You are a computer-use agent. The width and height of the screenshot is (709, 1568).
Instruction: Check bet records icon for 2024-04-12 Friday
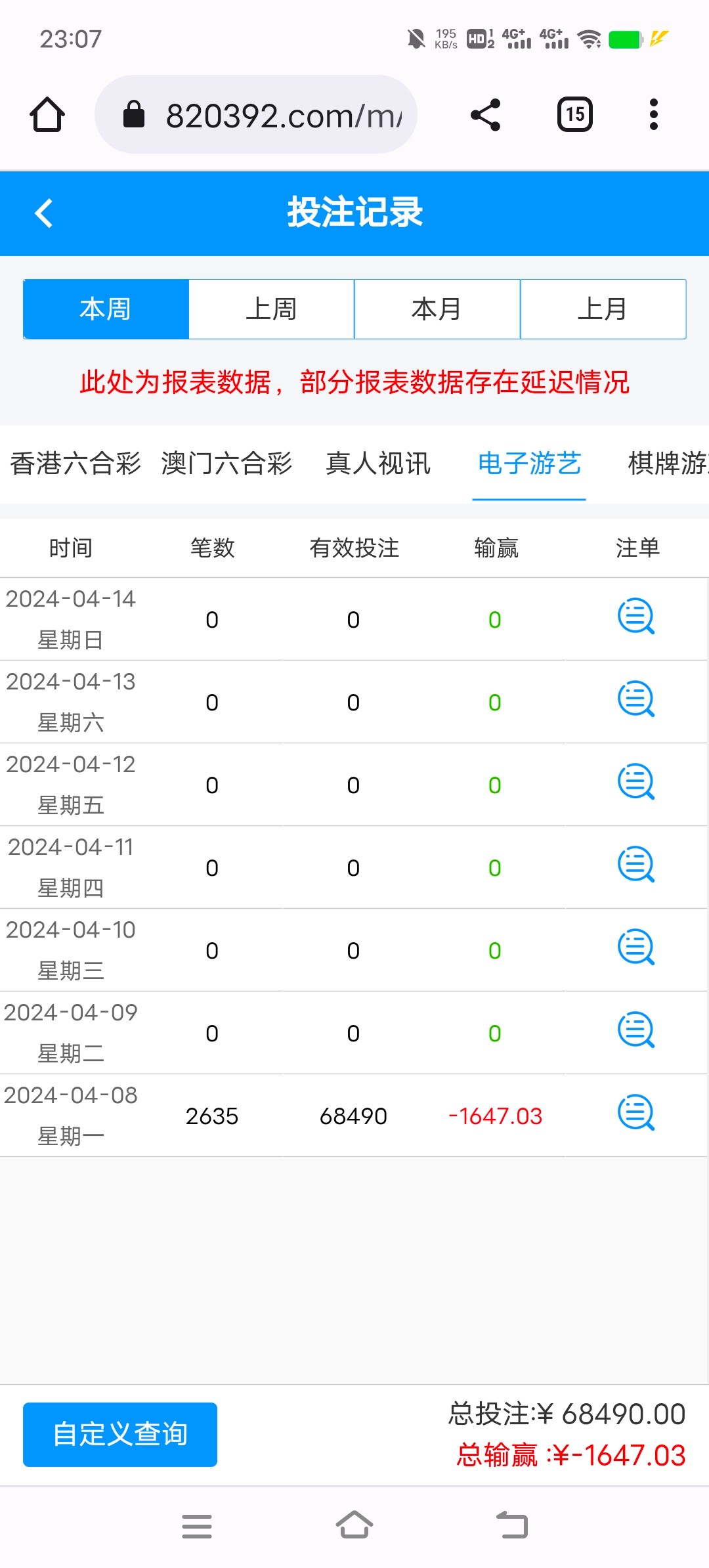(x=637, y=784)
